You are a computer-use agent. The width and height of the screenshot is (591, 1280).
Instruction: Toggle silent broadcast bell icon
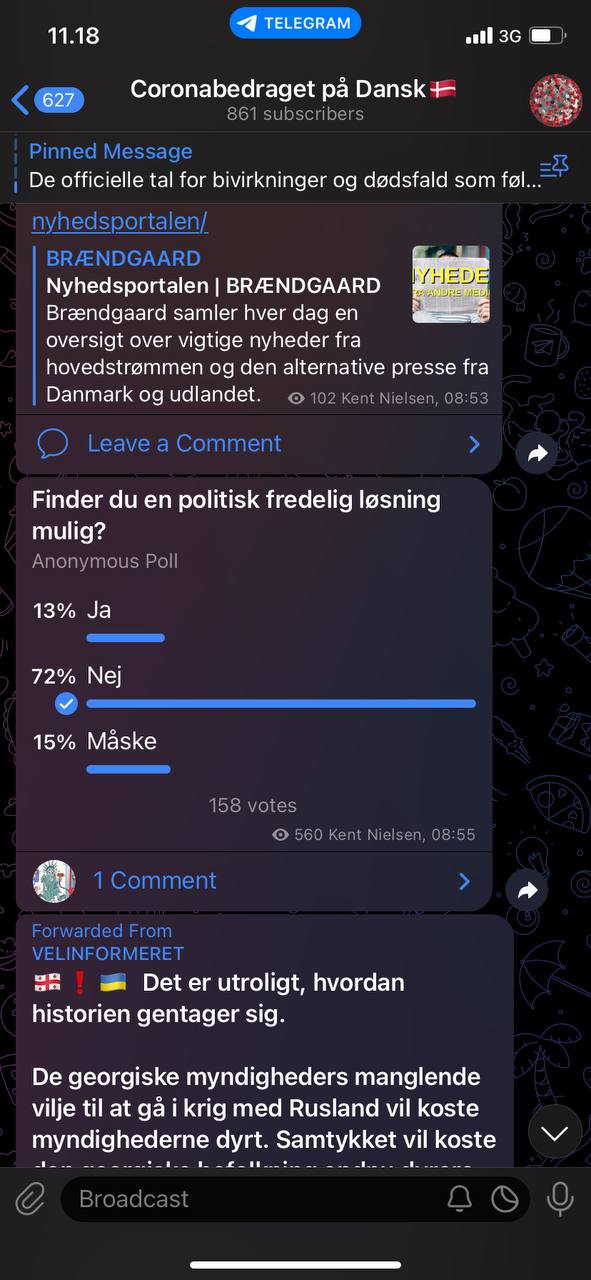(459, 1199)
